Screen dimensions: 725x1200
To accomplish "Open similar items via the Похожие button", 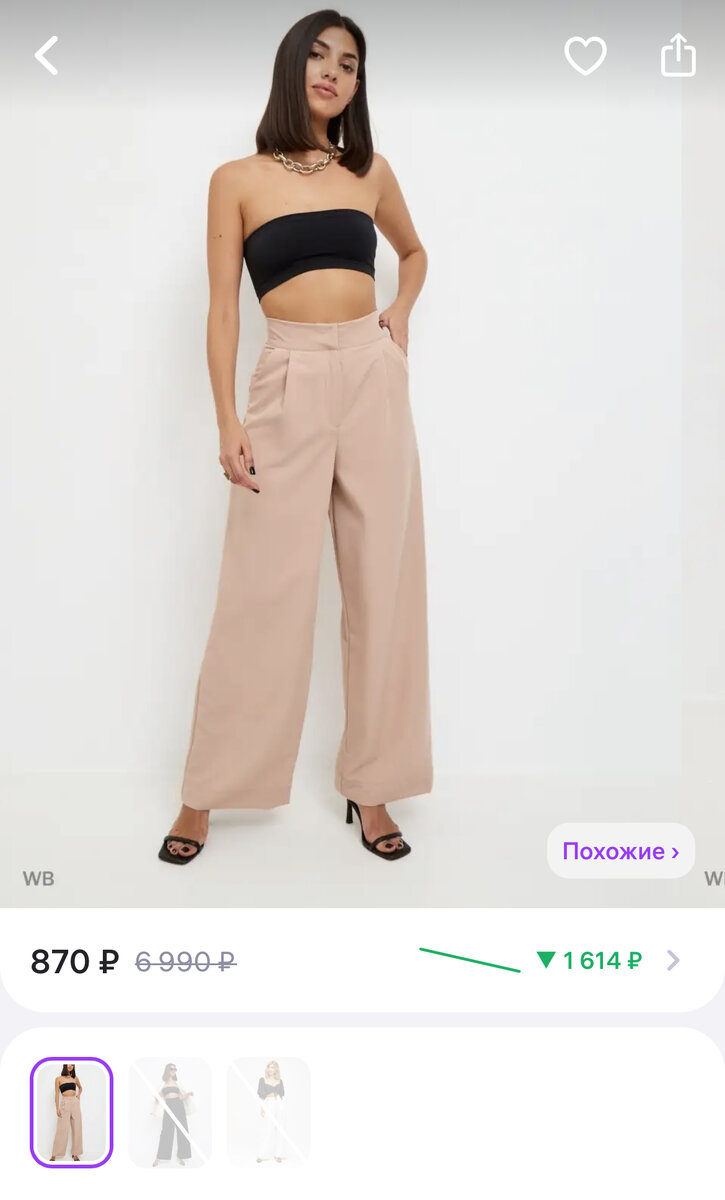I will coord(620,850).
